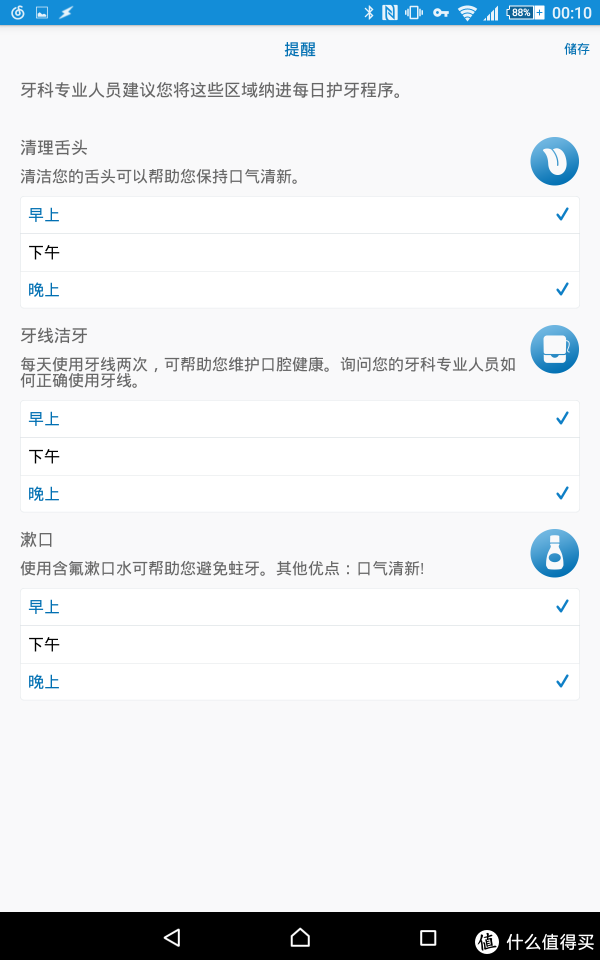This screenshot has width=600, height=960.
Task: Uncheck 晚上 under 清理舌头
Action: pos(300,290)
